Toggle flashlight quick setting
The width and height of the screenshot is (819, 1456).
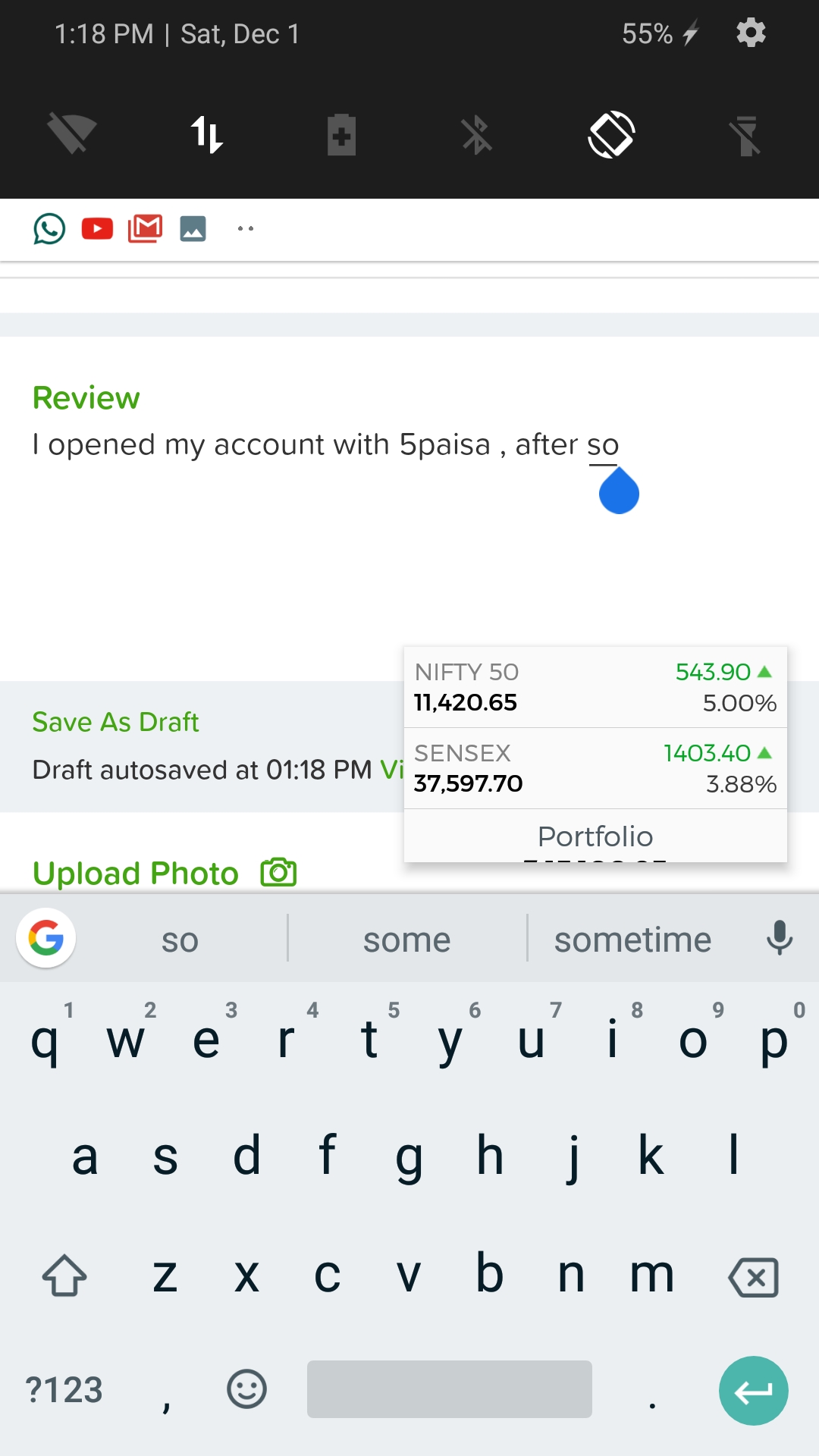point(746,134)
